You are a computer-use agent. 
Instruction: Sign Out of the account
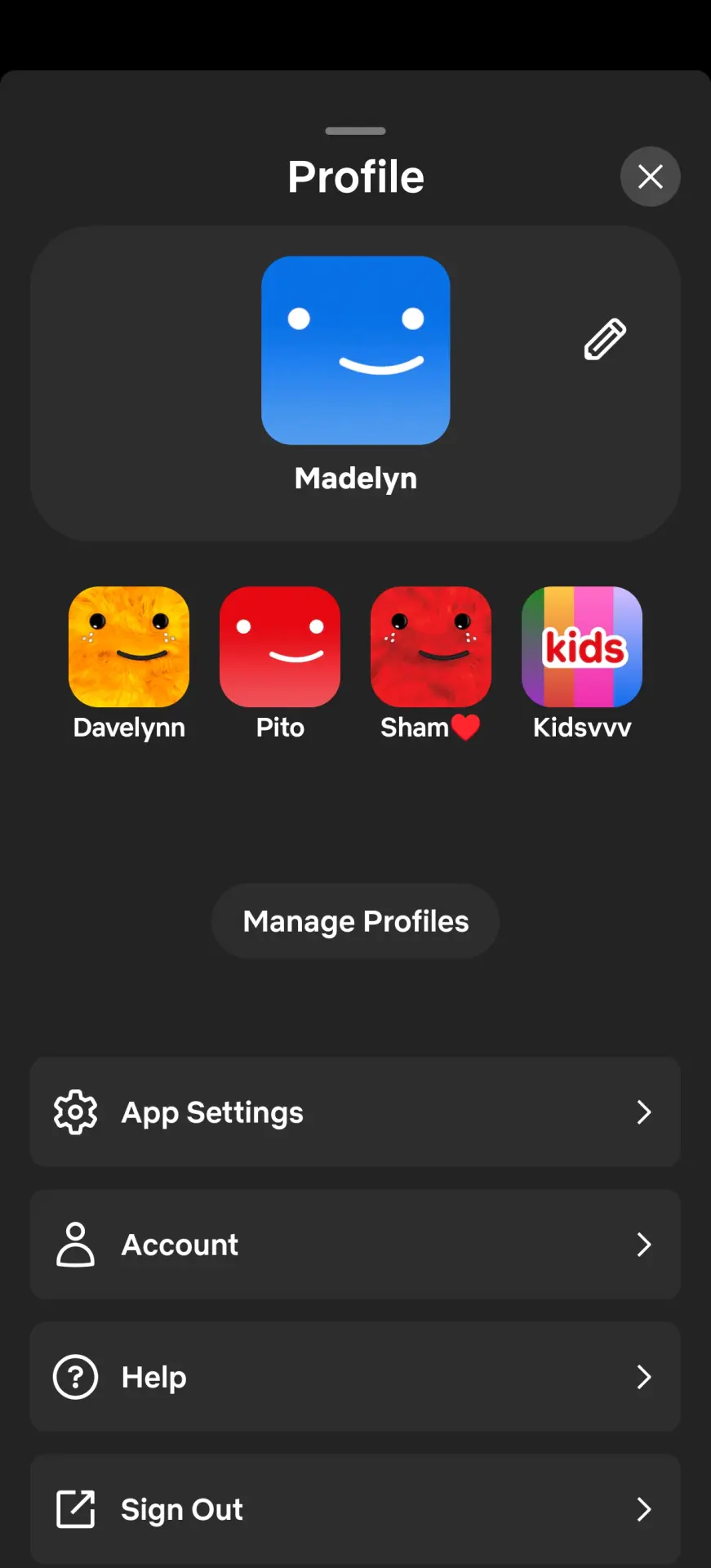(355, 1509)
